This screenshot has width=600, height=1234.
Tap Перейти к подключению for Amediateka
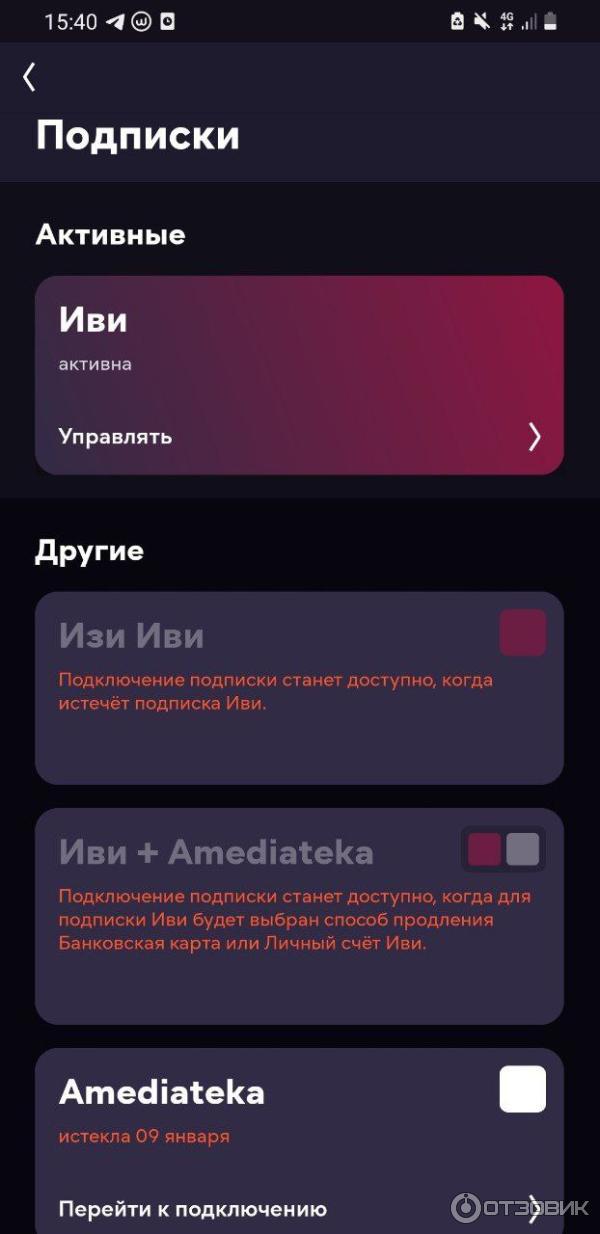click(x=192, y=1208)
